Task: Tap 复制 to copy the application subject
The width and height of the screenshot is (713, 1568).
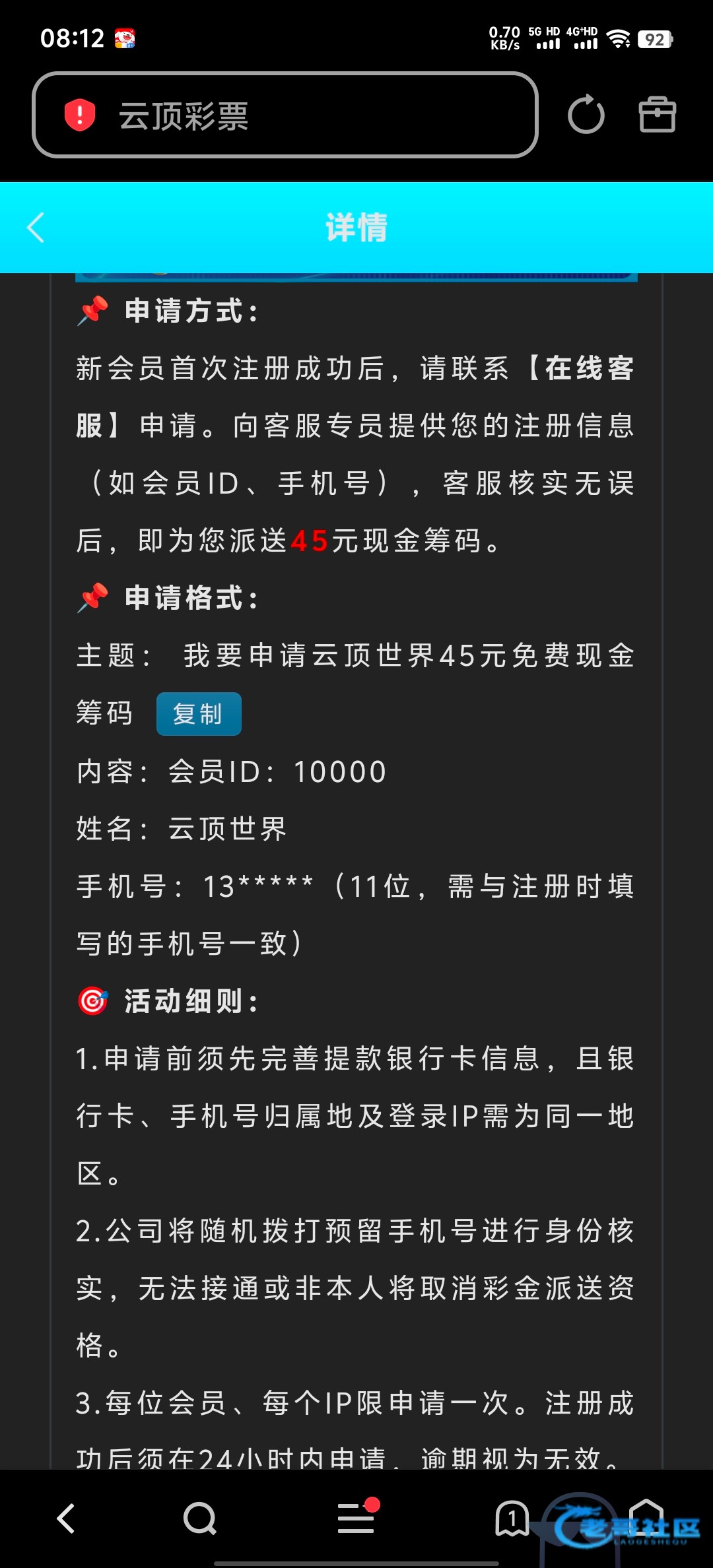Action: [x=199, y=714]
